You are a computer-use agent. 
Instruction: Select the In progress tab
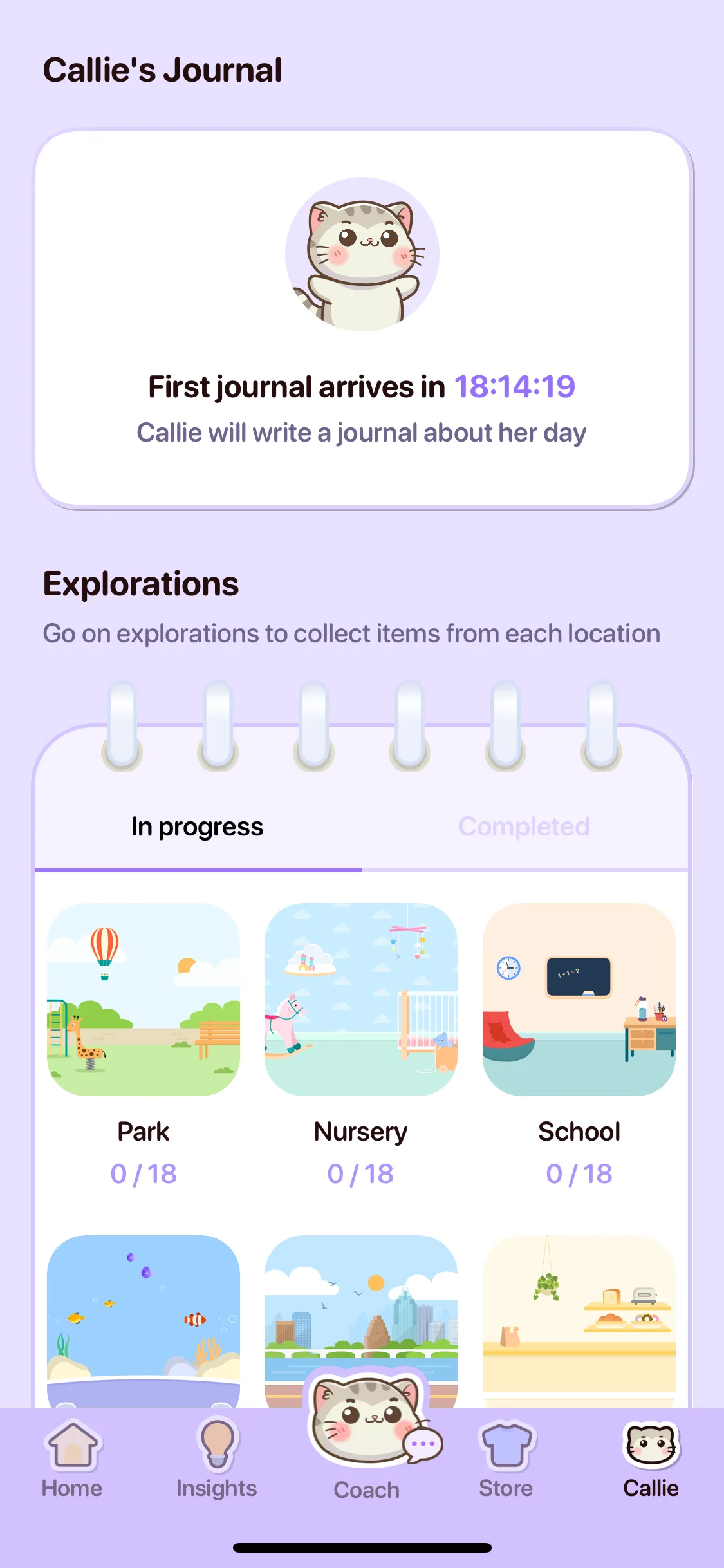[198, 827]
